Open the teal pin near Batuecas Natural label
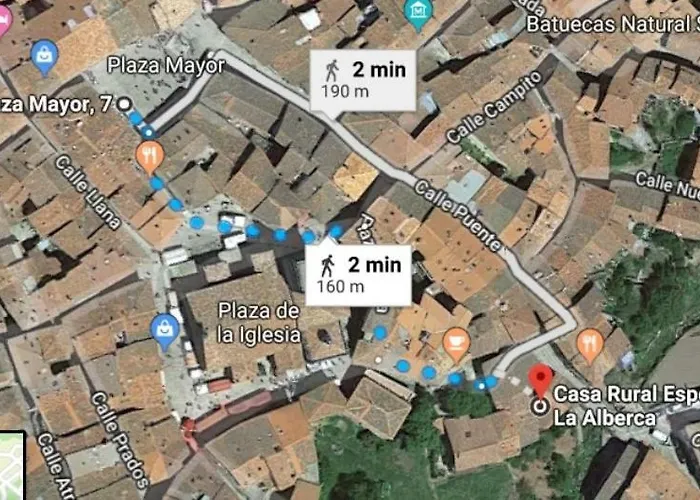This screenshot has width=700, height=500. 417,12
